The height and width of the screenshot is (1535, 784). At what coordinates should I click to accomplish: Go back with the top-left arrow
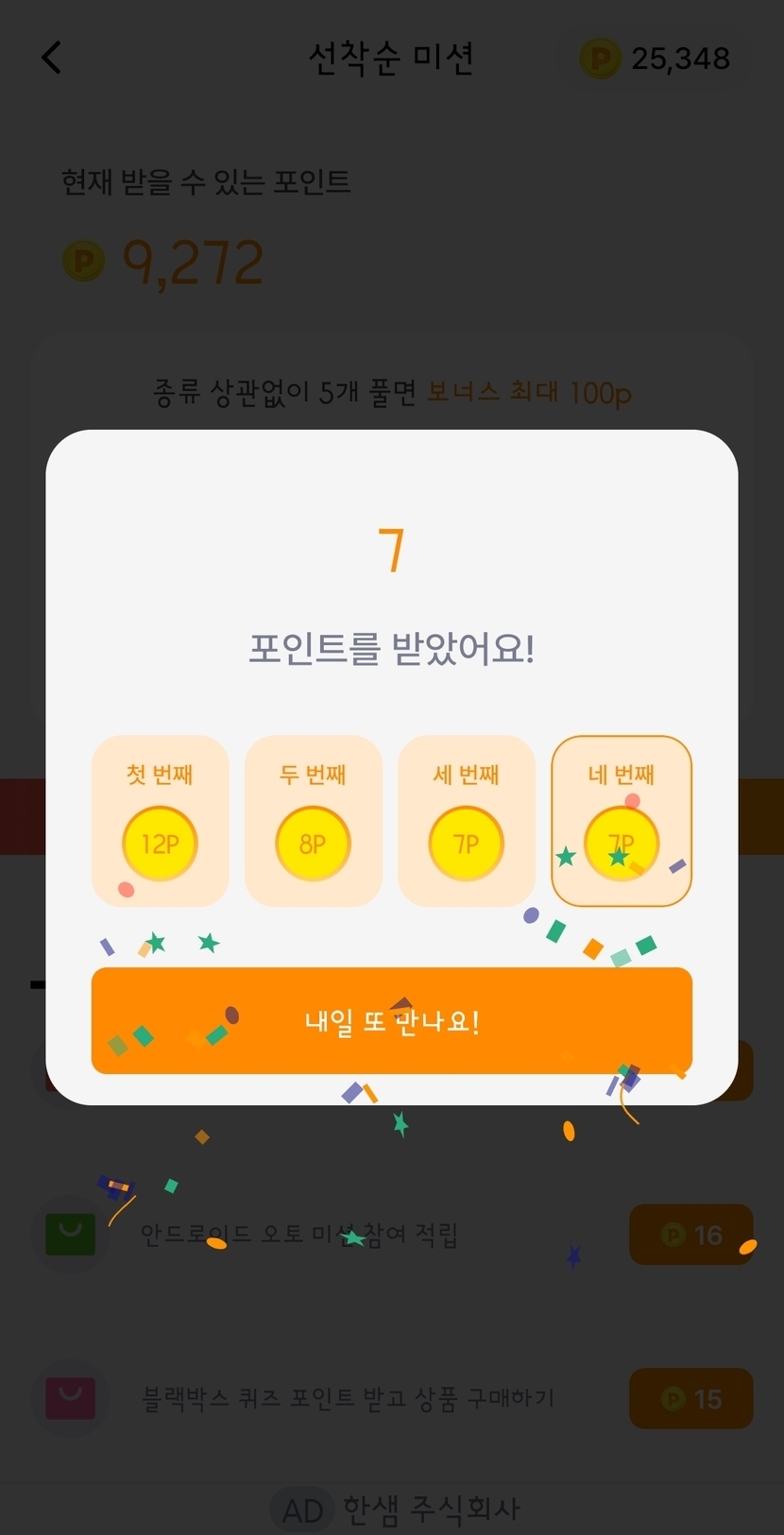pos(52,58)
